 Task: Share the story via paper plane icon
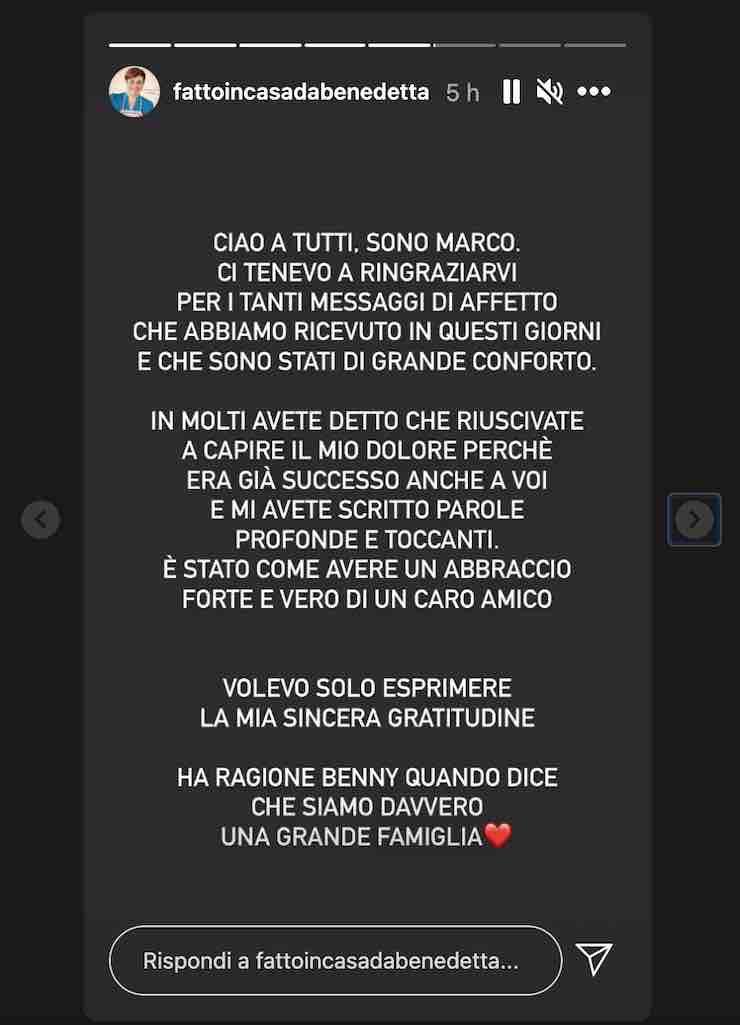(595, 959)
